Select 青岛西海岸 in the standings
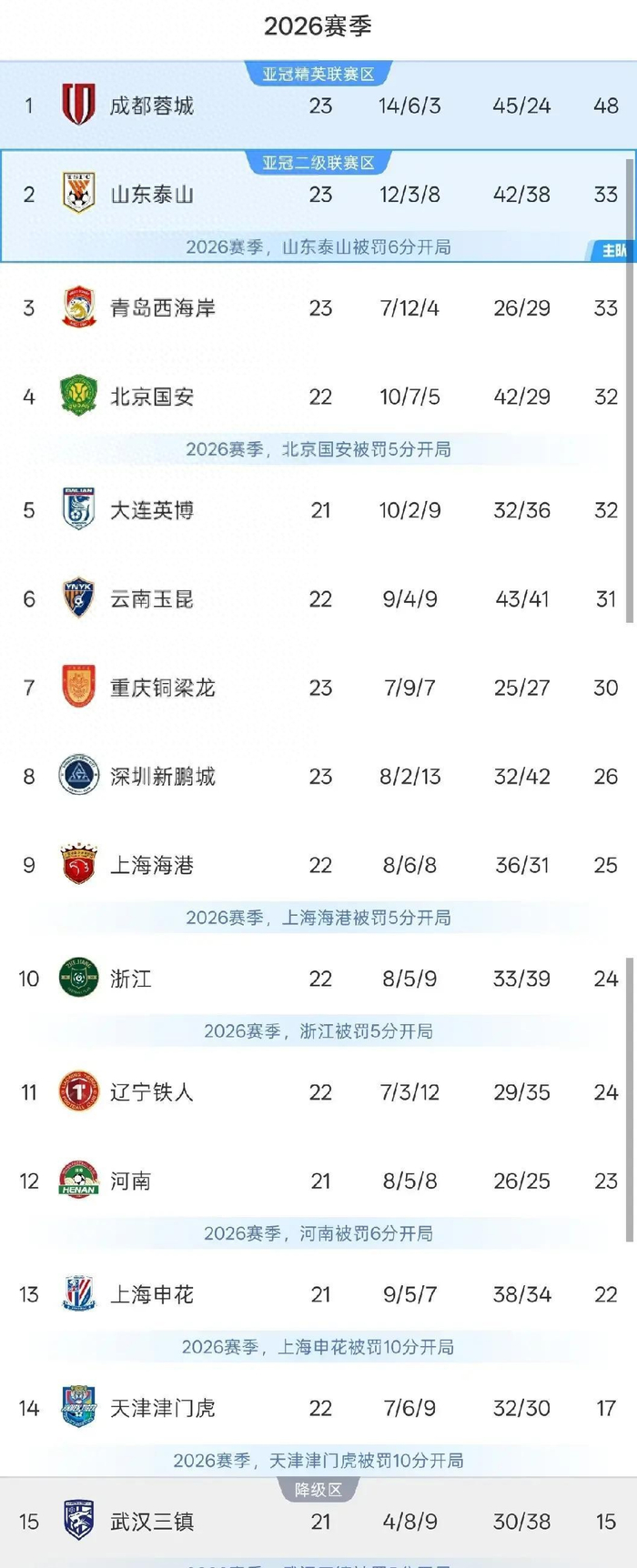This screenshot has width=637, height=1568. click(x=318, y=308)
